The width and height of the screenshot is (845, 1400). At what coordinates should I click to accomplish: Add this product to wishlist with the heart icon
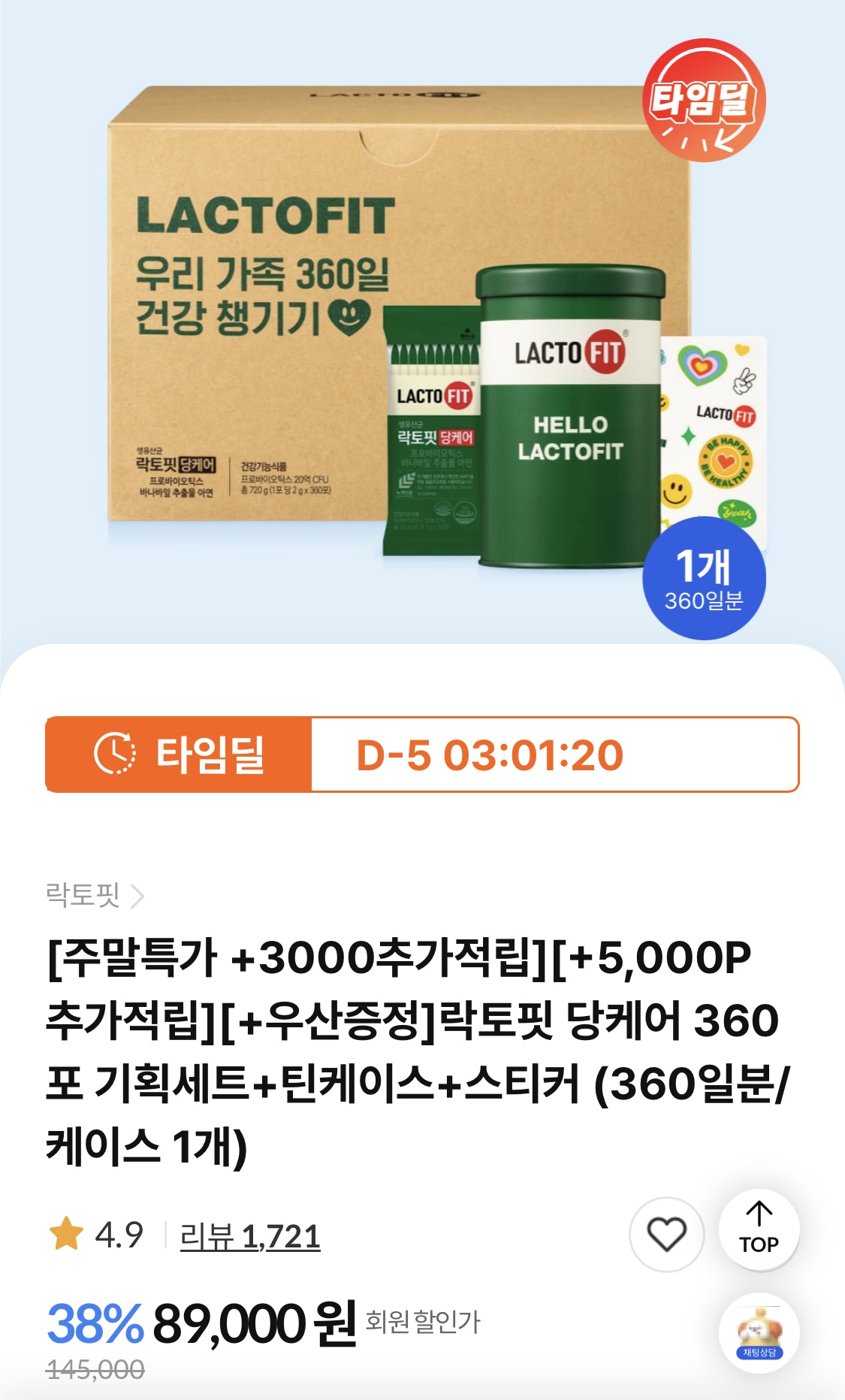click(x=666, y=1234)
